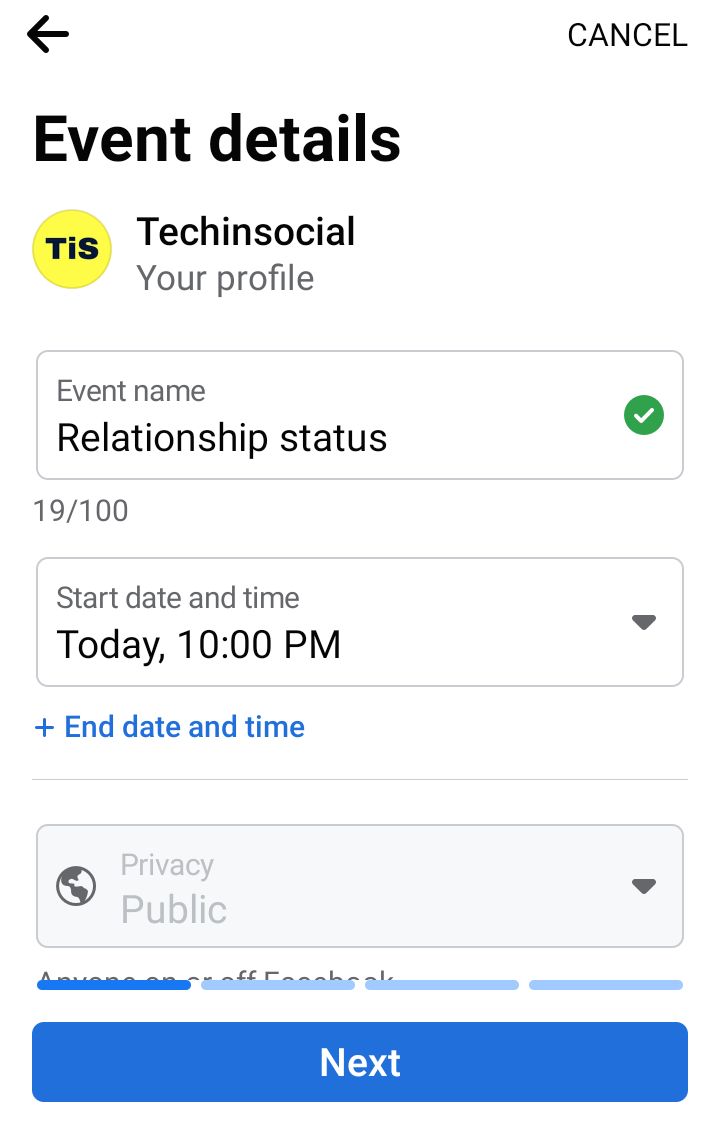
Task: Open the Start date and time picker
Action: [359, 623]
